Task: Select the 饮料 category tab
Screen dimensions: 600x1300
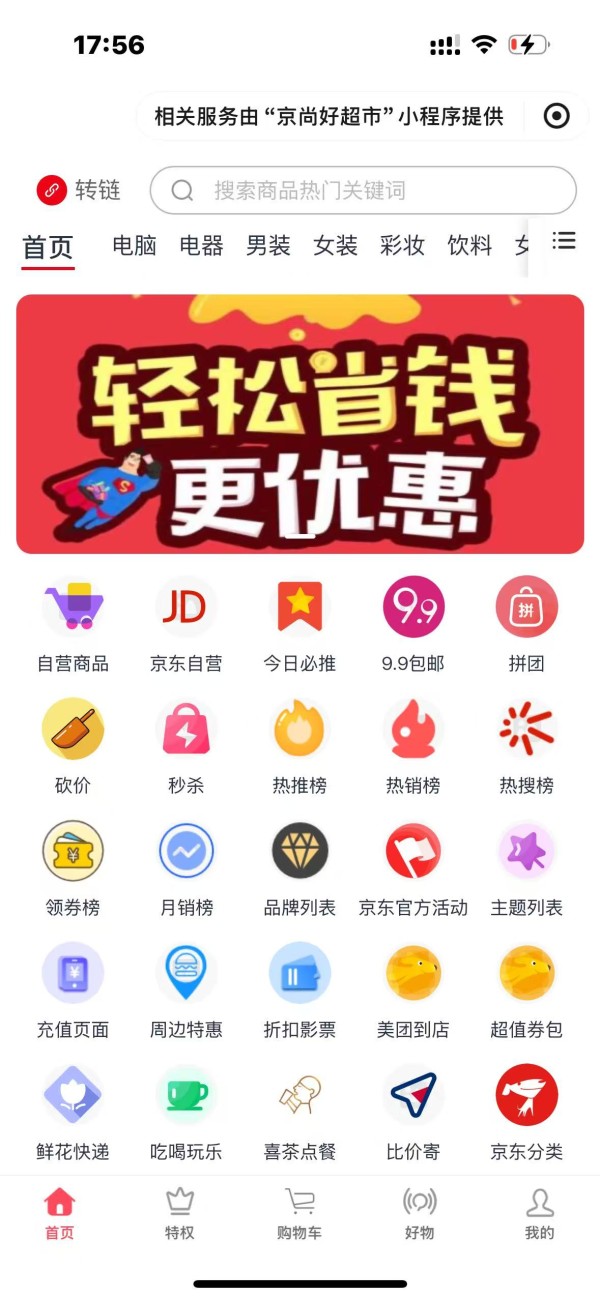Action: pyautogui.click(x=469, y=245)
